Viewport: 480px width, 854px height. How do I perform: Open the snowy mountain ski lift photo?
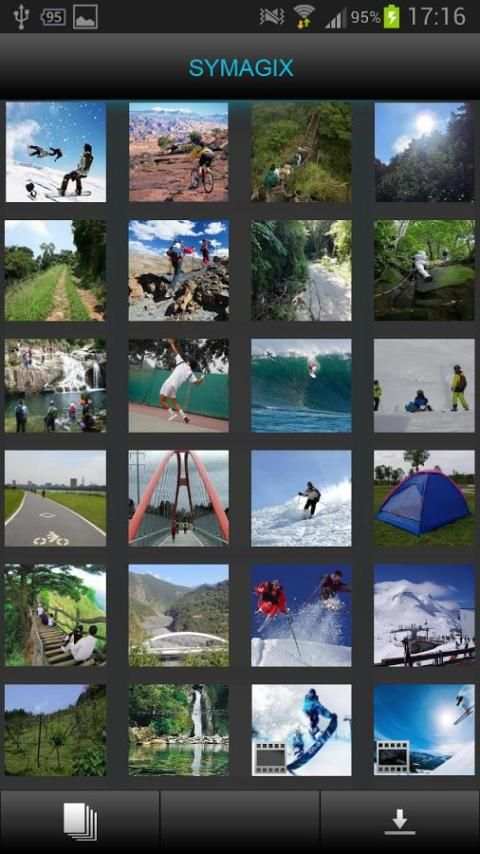[x=424, y=615]
